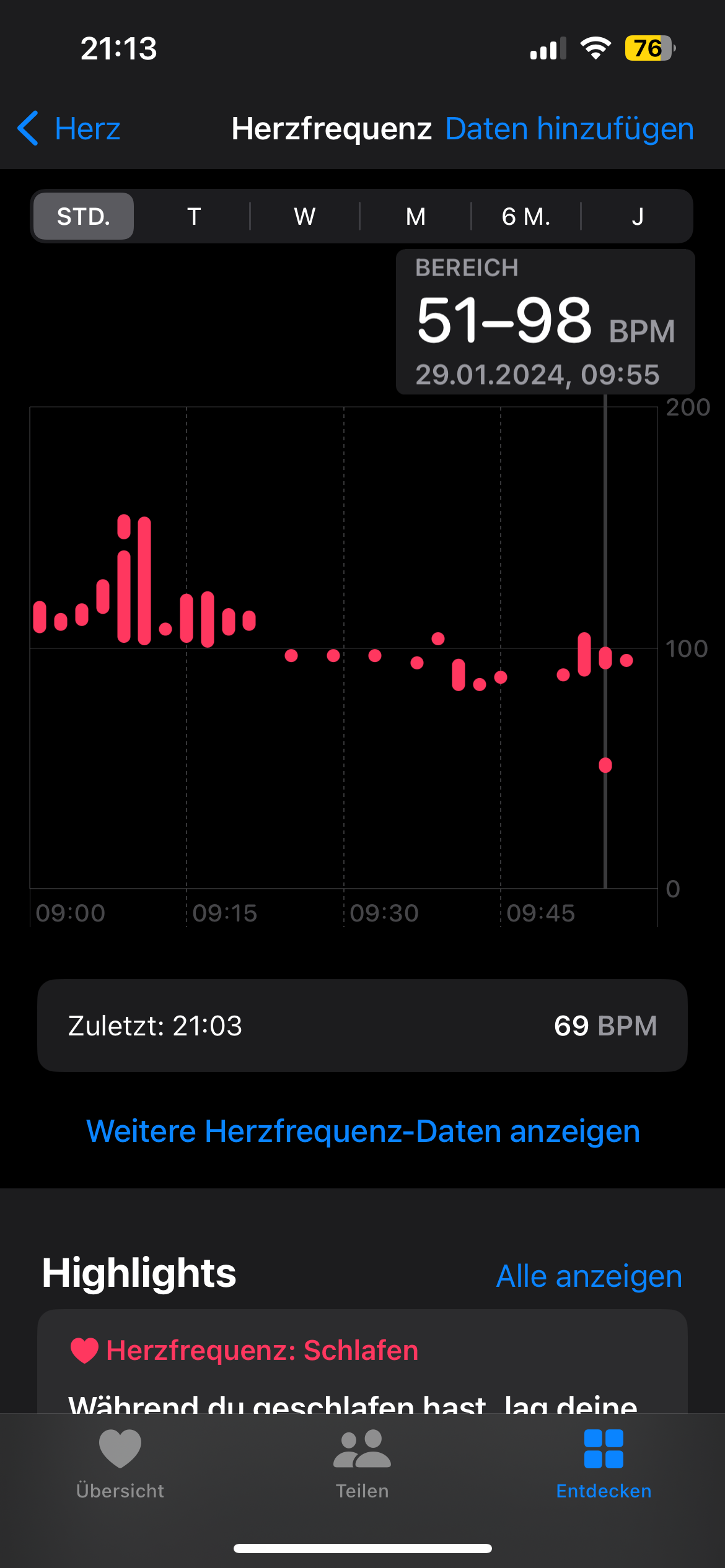The image size is (725, 1568).
Task: Open the Herzfrequenz: Schlafen highlight card
Action: (362, 1362)
